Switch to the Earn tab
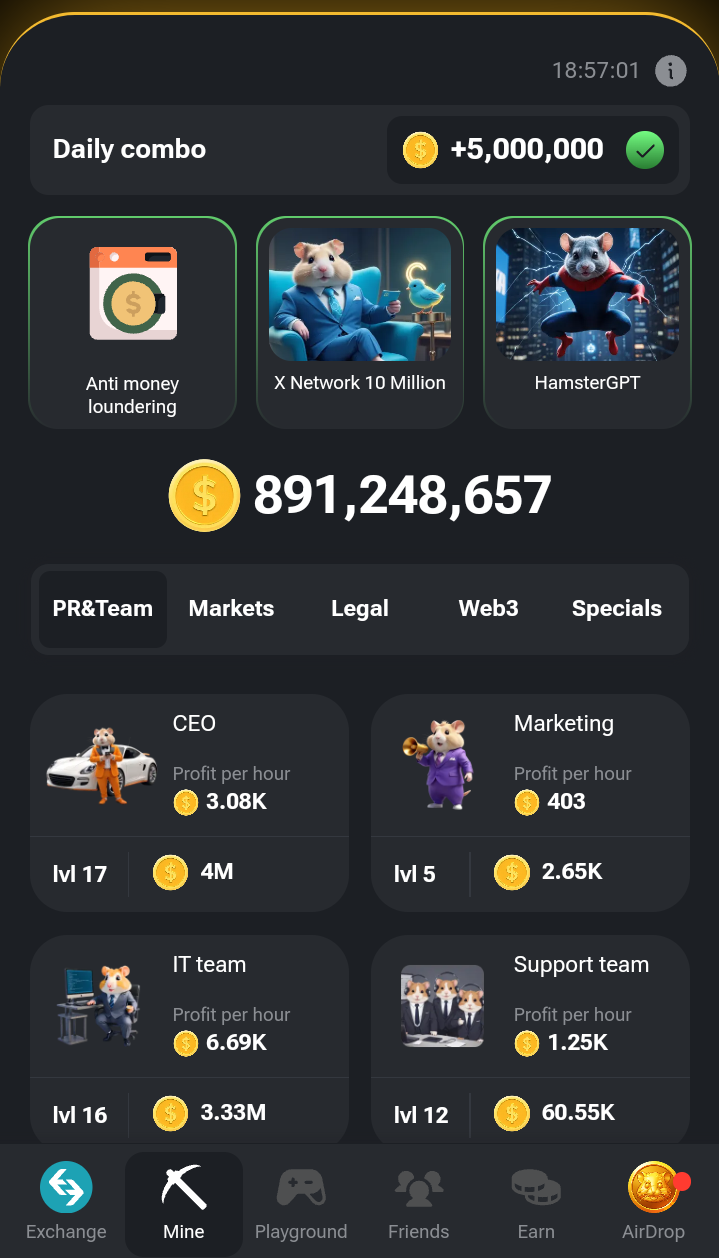Viewport: 719px width, 1258px height. pyautogui.click(x=536, y=1203)
